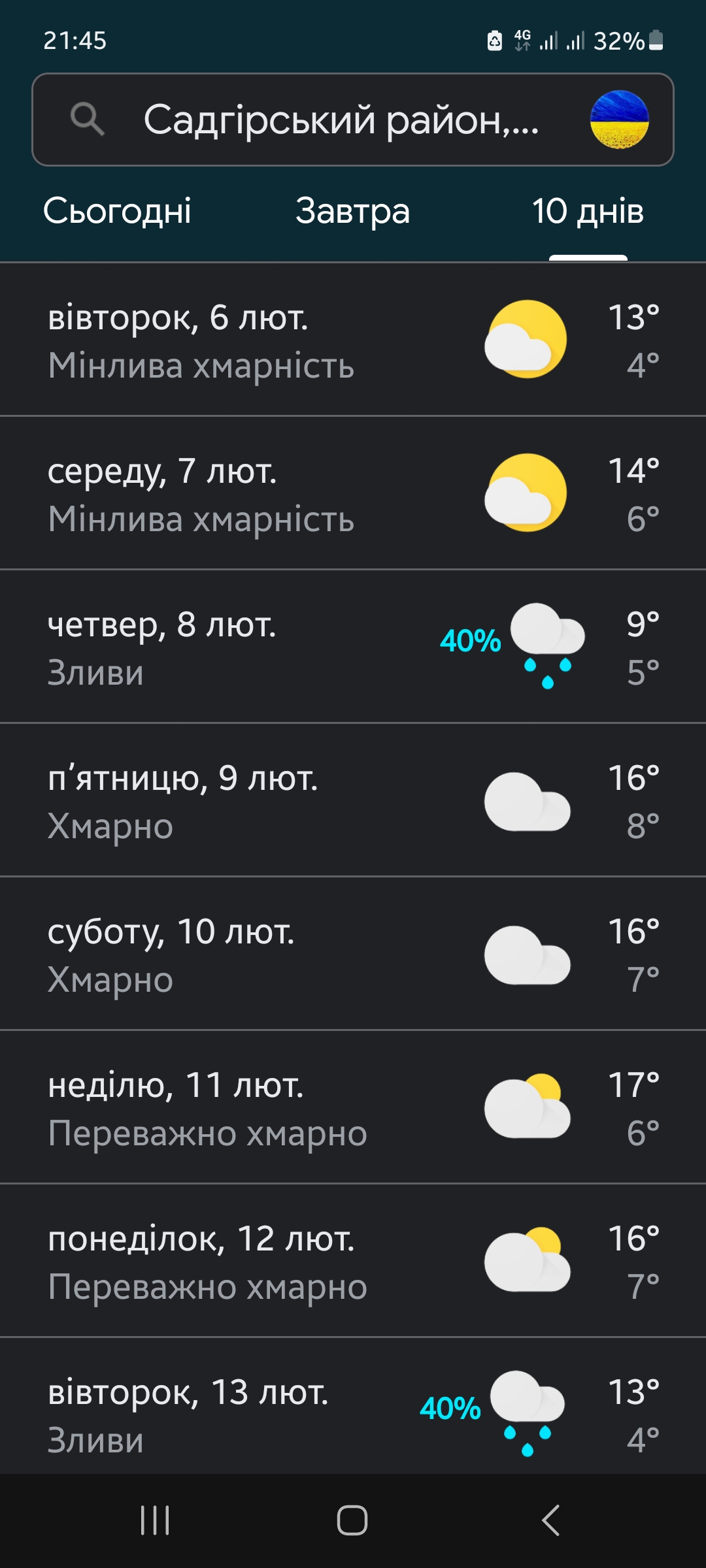Tap the Садгірський район search field

pos(340,120)
